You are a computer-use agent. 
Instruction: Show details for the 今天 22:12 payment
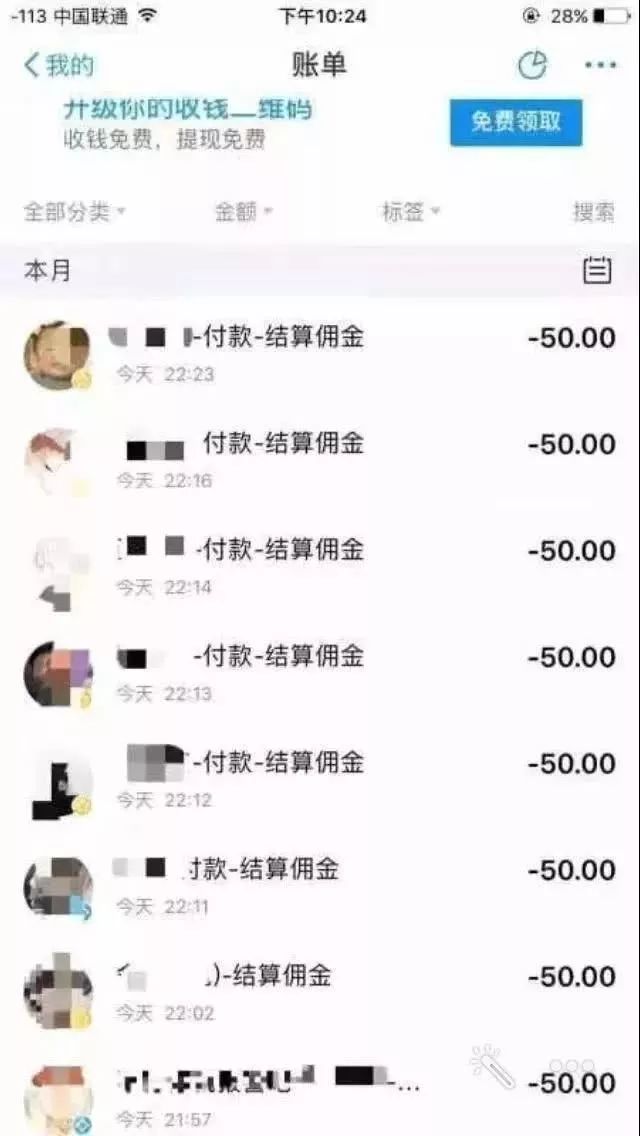coord(320,779)
